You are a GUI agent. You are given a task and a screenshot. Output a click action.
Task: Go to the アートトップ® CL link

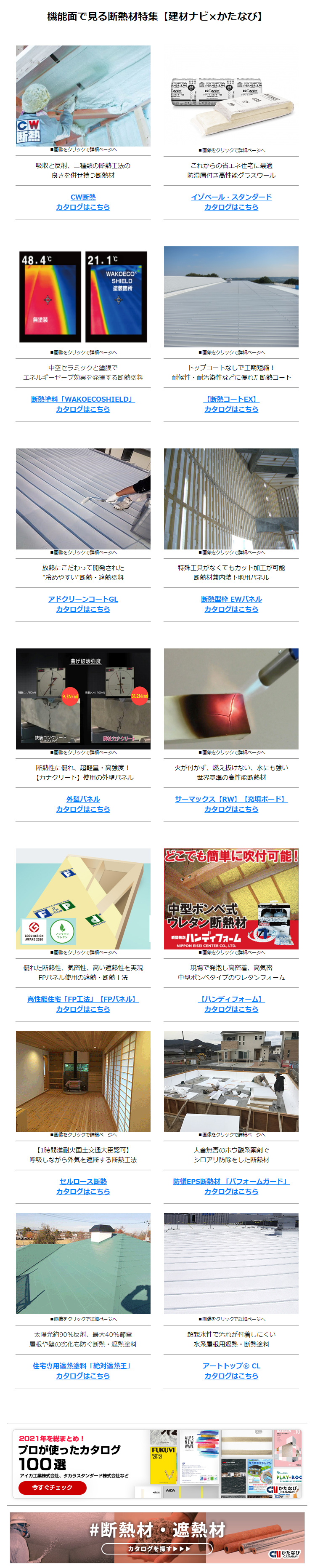[231, 1365]
